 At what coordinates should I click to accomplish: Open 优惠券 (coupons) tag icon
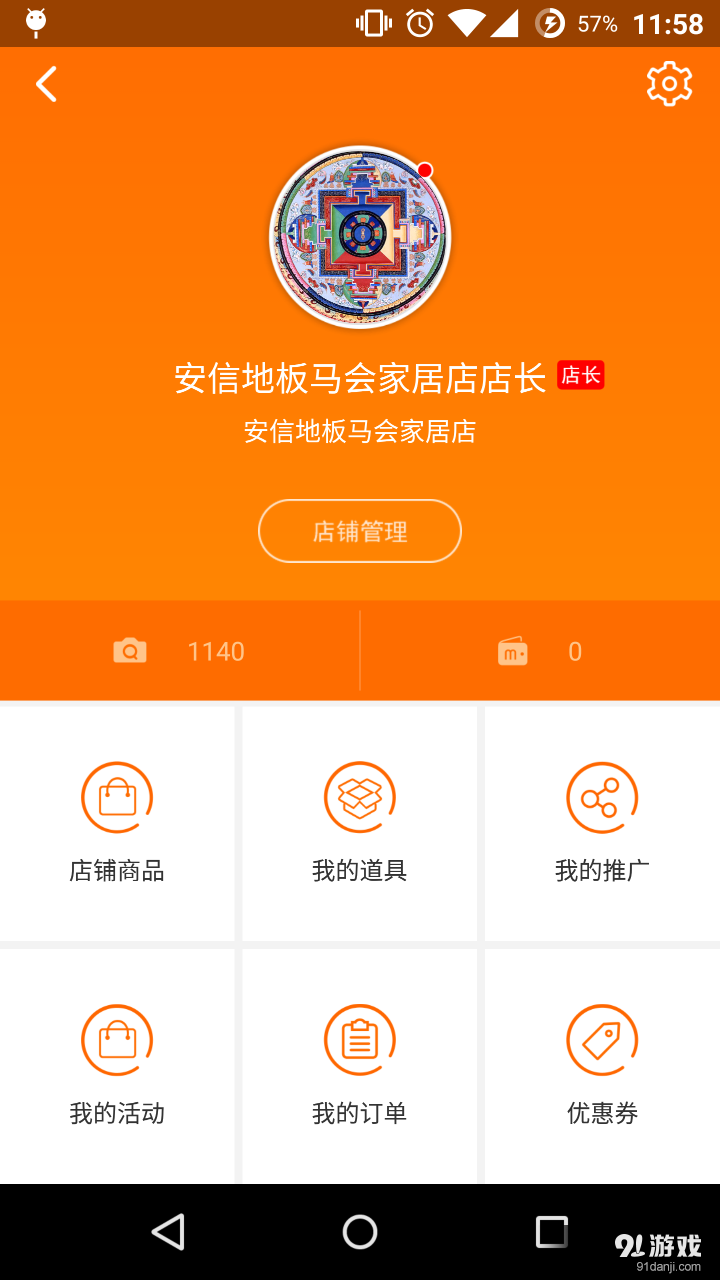click(602, 1040)
